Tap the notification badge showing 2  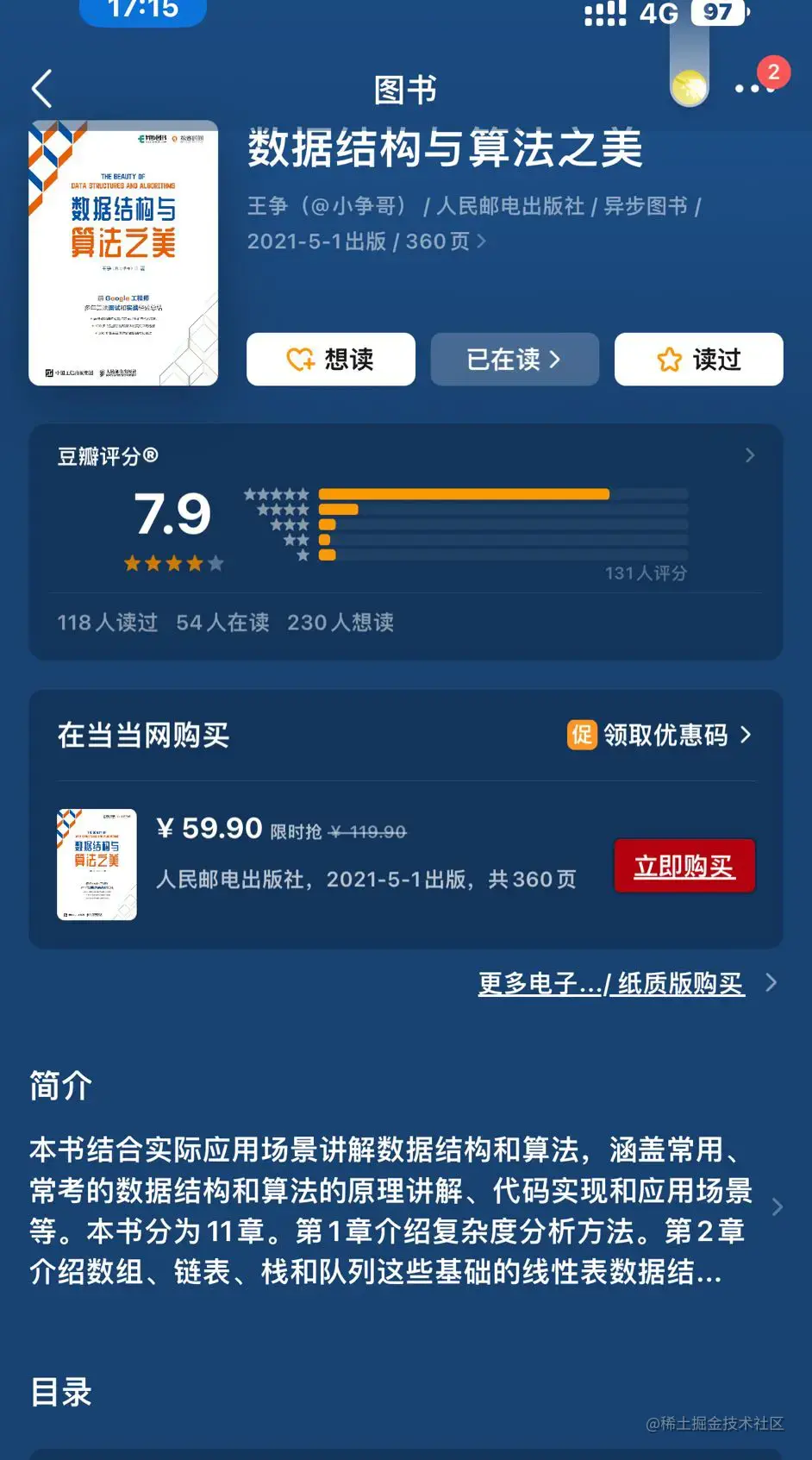point(772,73)
